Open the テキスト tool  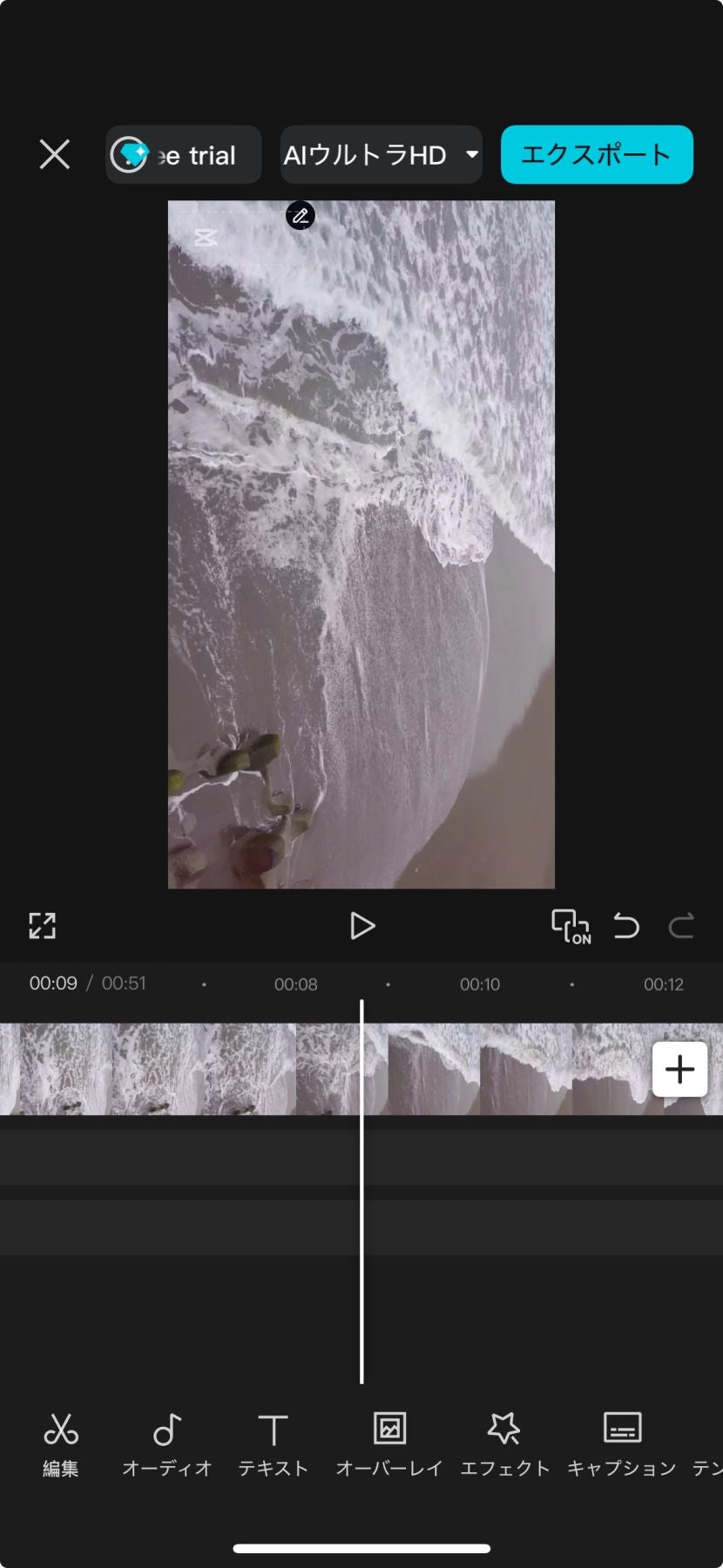(273, 1445)
